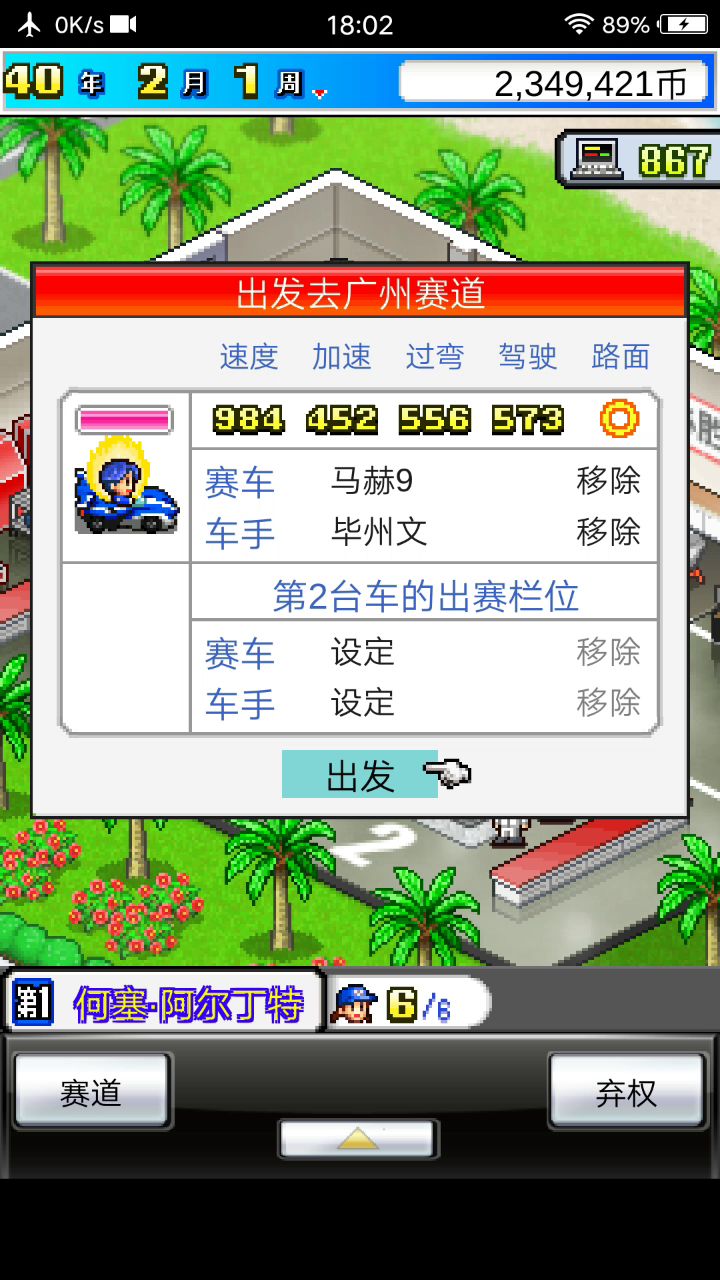Tap 出发 to start the race
This screenshot has height=1280, width=720.
point(360,775)
